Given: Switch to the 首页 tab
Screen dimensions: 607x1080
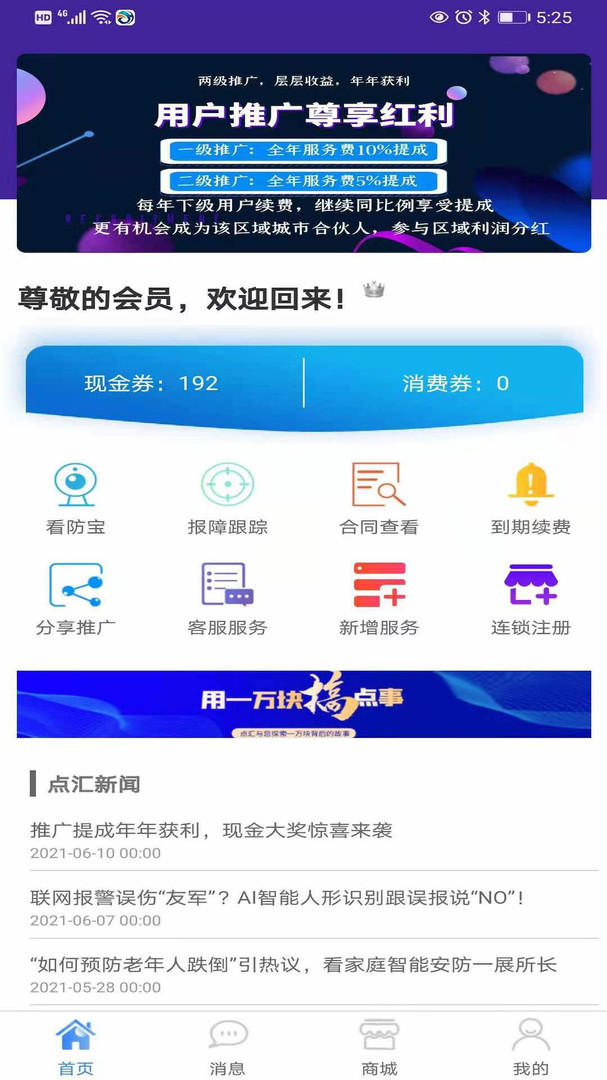Looking at the screenshot, I should [x=76, y=1047].
